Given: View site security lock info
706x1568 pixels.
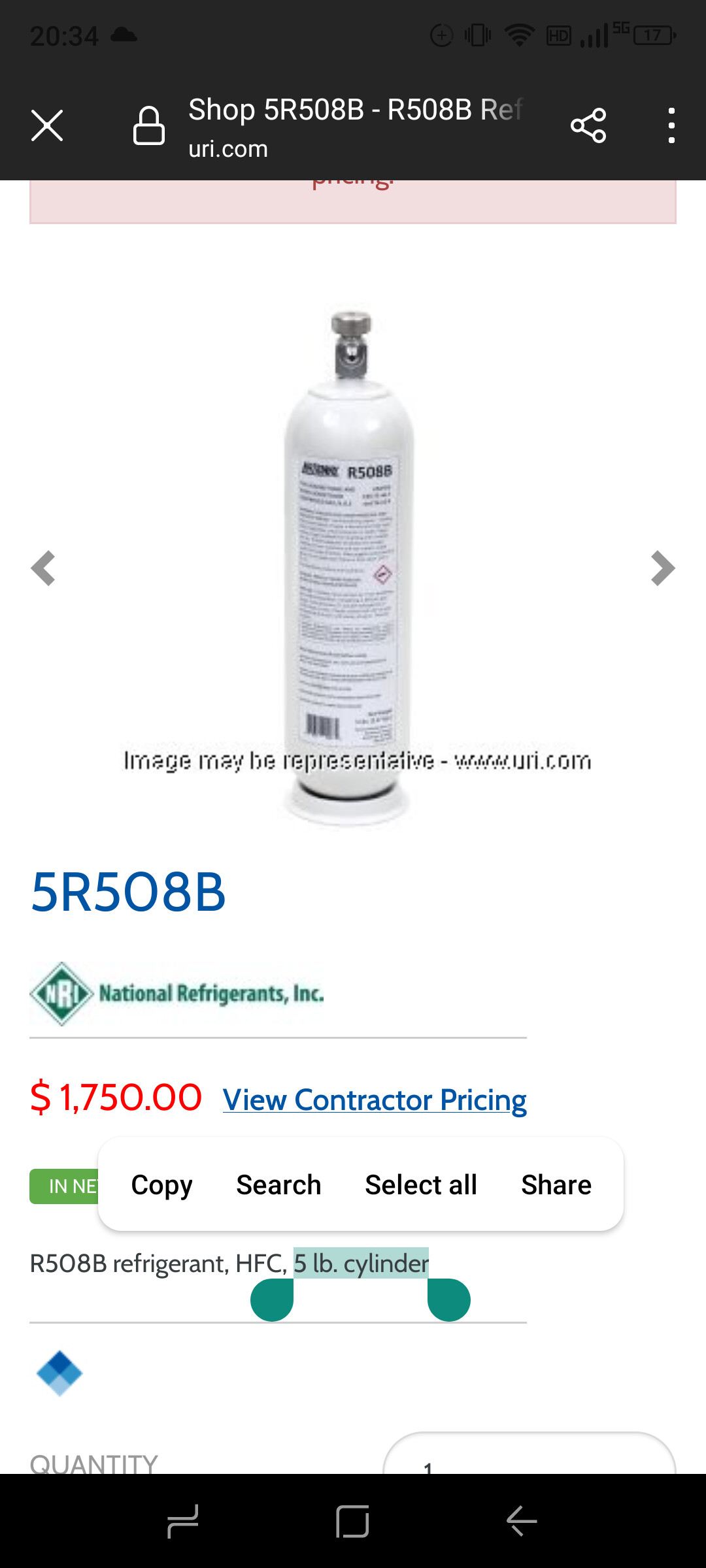Looking at the screenshot, I should [149, 125].
